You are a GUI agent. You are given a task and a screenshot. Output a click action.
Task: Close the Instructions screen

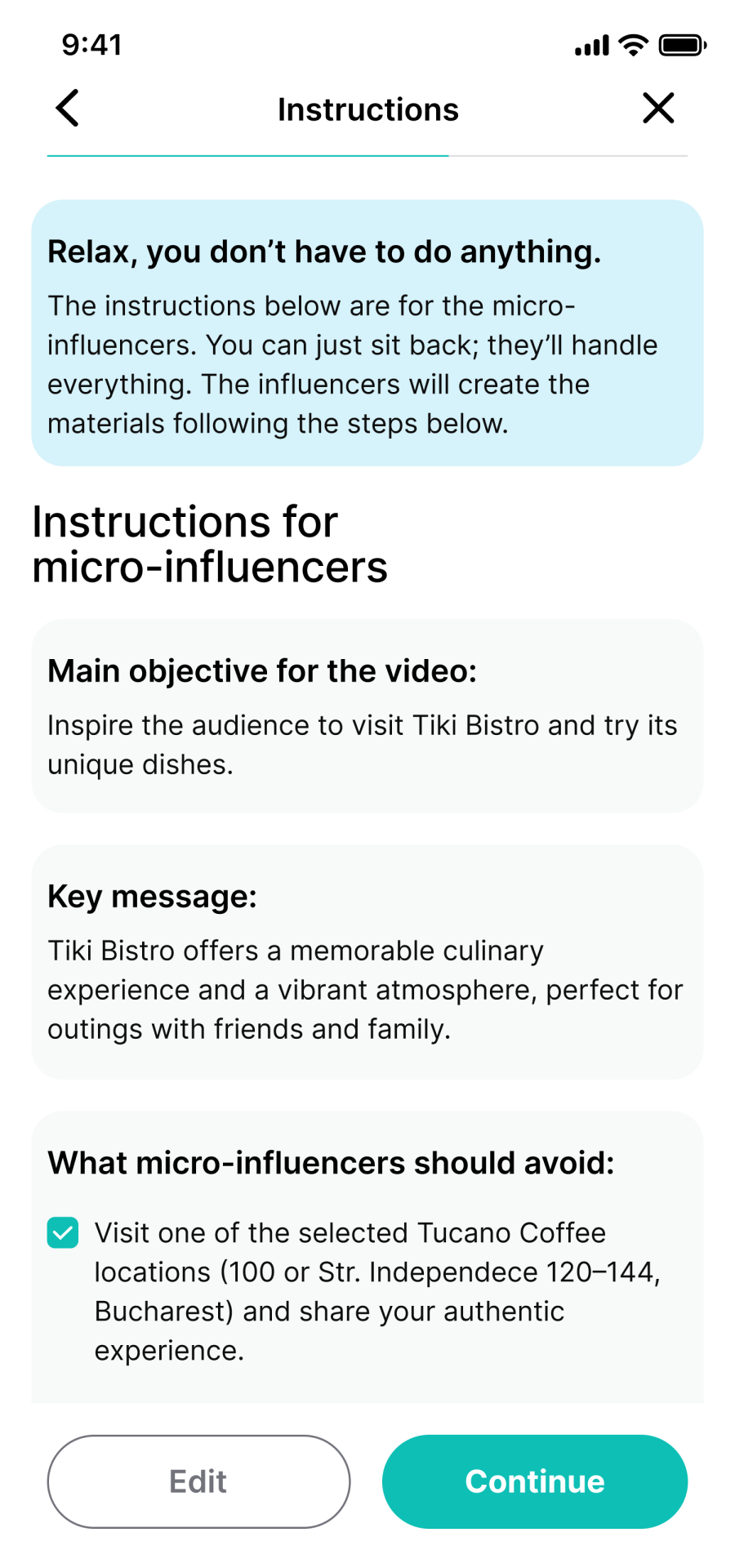coord(658,109)
